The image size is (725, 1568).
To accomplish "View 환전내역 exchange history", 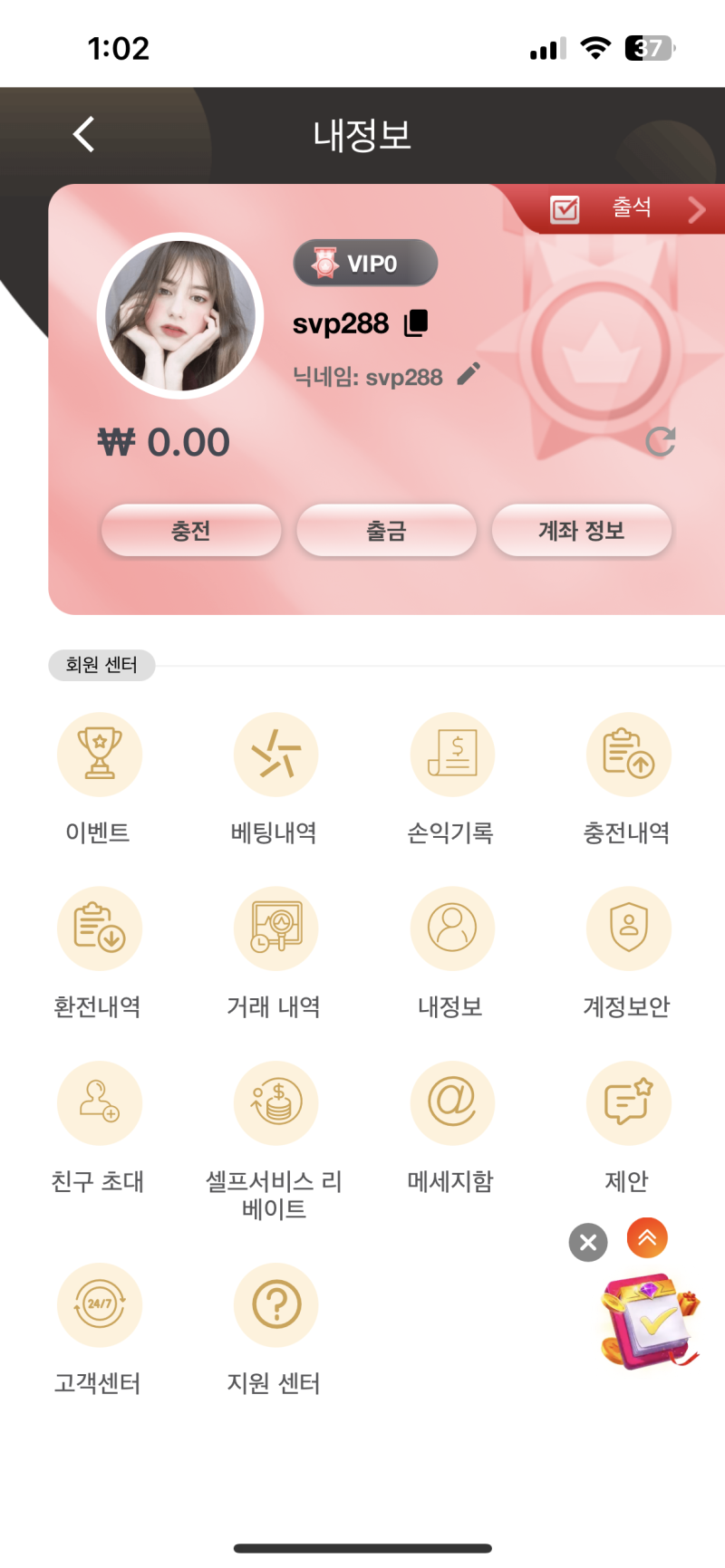I will click(x=100, y=928).
